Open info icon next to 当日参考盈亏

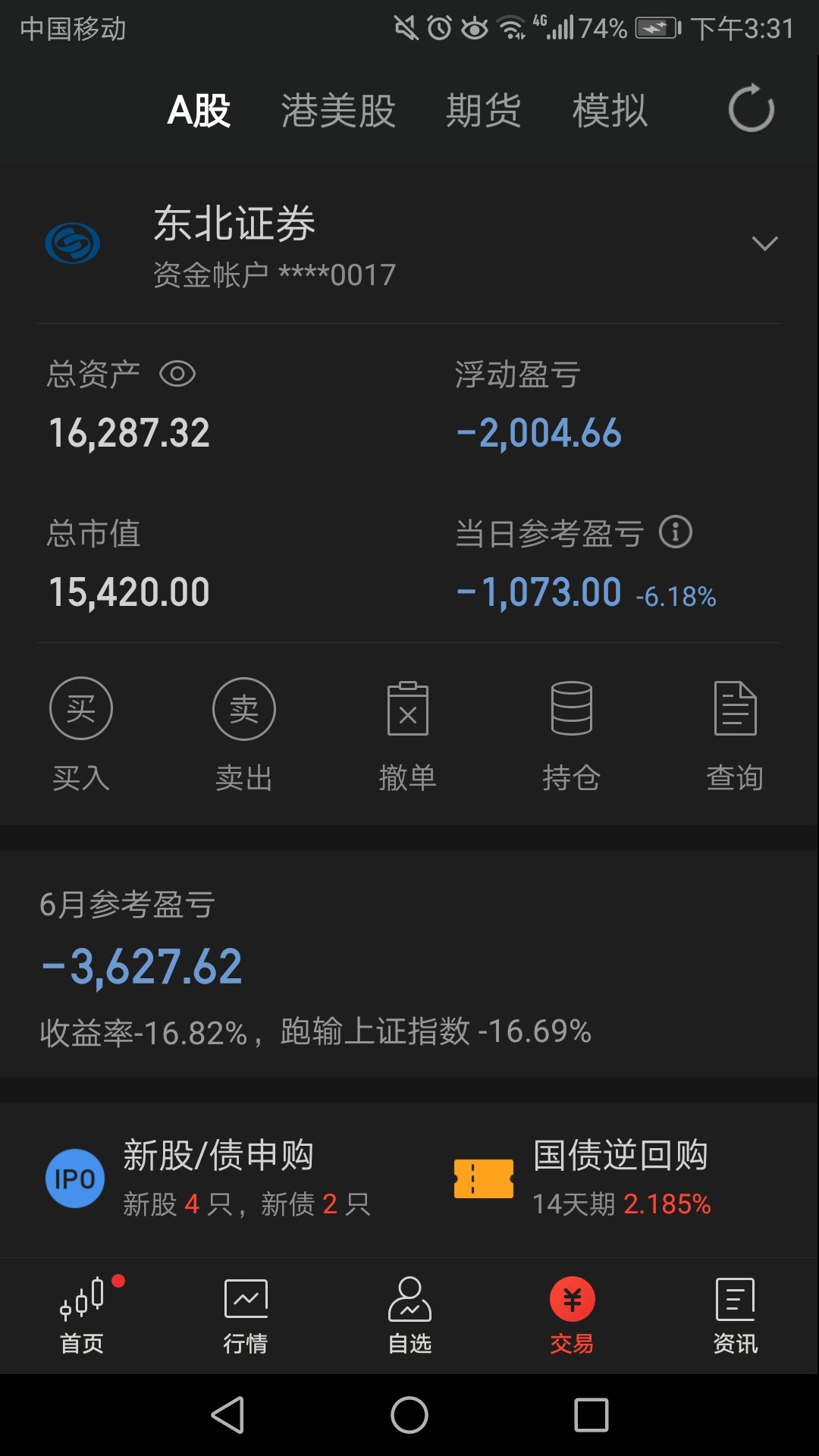click(x=676, y=532)
